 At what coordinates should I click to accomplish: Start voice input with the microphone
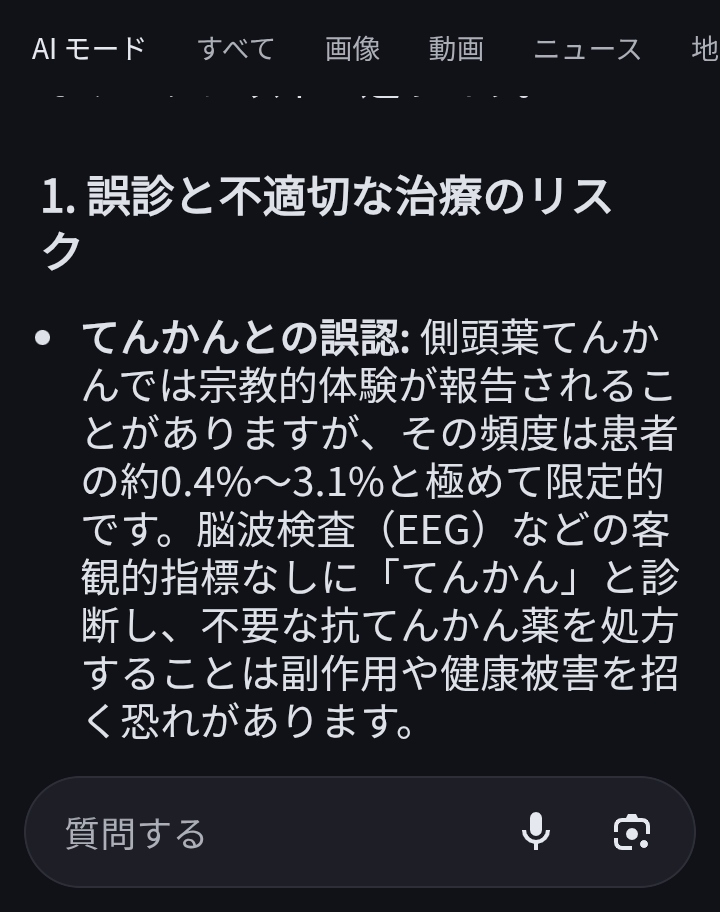click(536, 832)
